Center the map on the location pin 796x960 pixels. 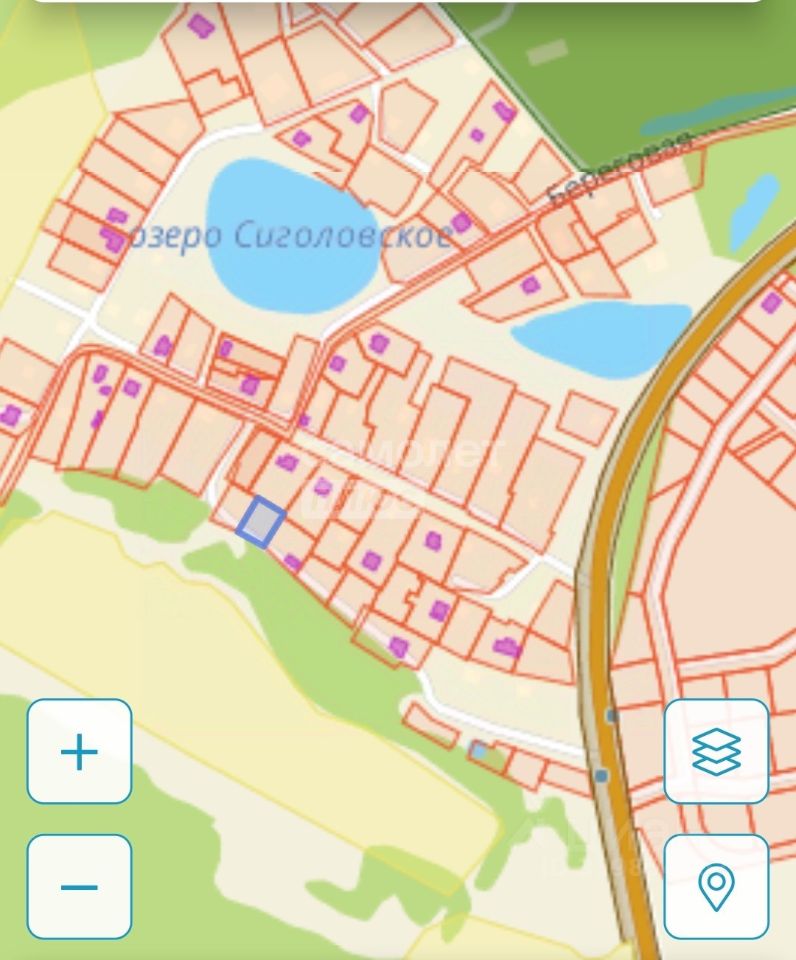point(716,886)
